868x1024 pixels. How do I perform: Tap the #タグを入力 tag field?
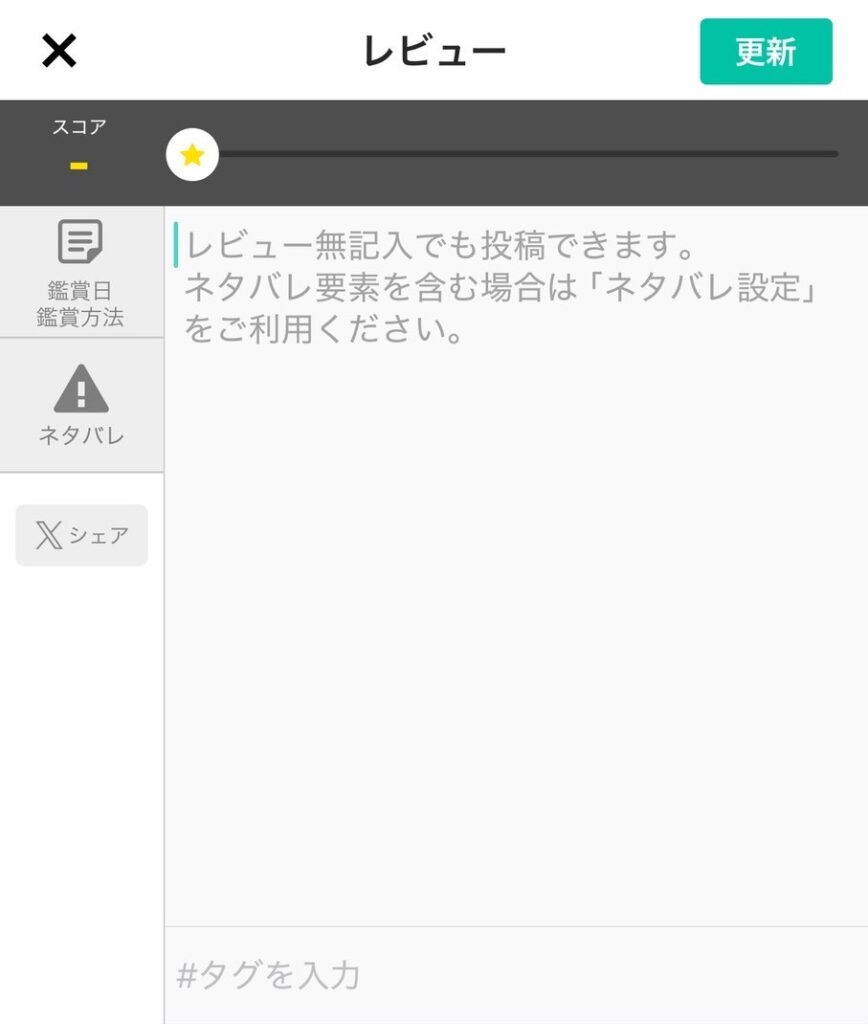click(x=515, y=975)
